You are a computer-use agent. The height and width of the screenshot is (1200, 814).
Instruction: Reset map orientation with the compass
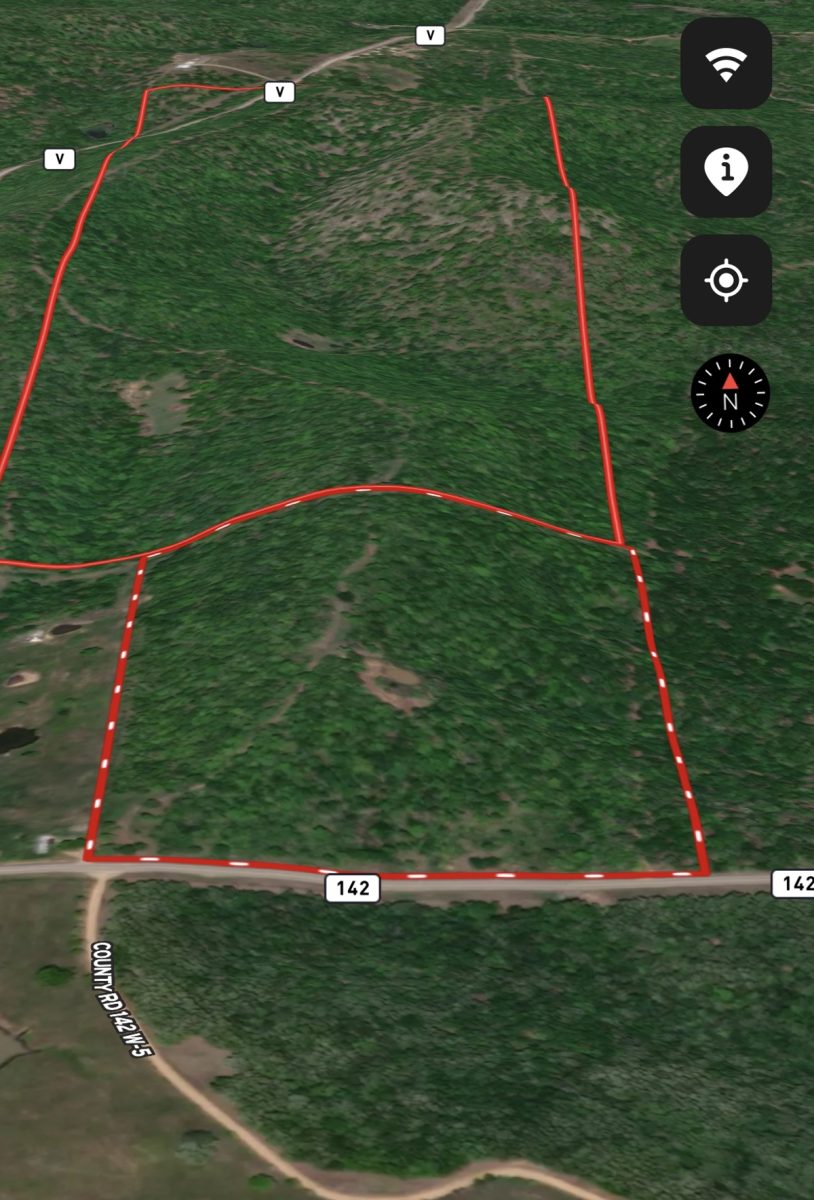[730, 394]
